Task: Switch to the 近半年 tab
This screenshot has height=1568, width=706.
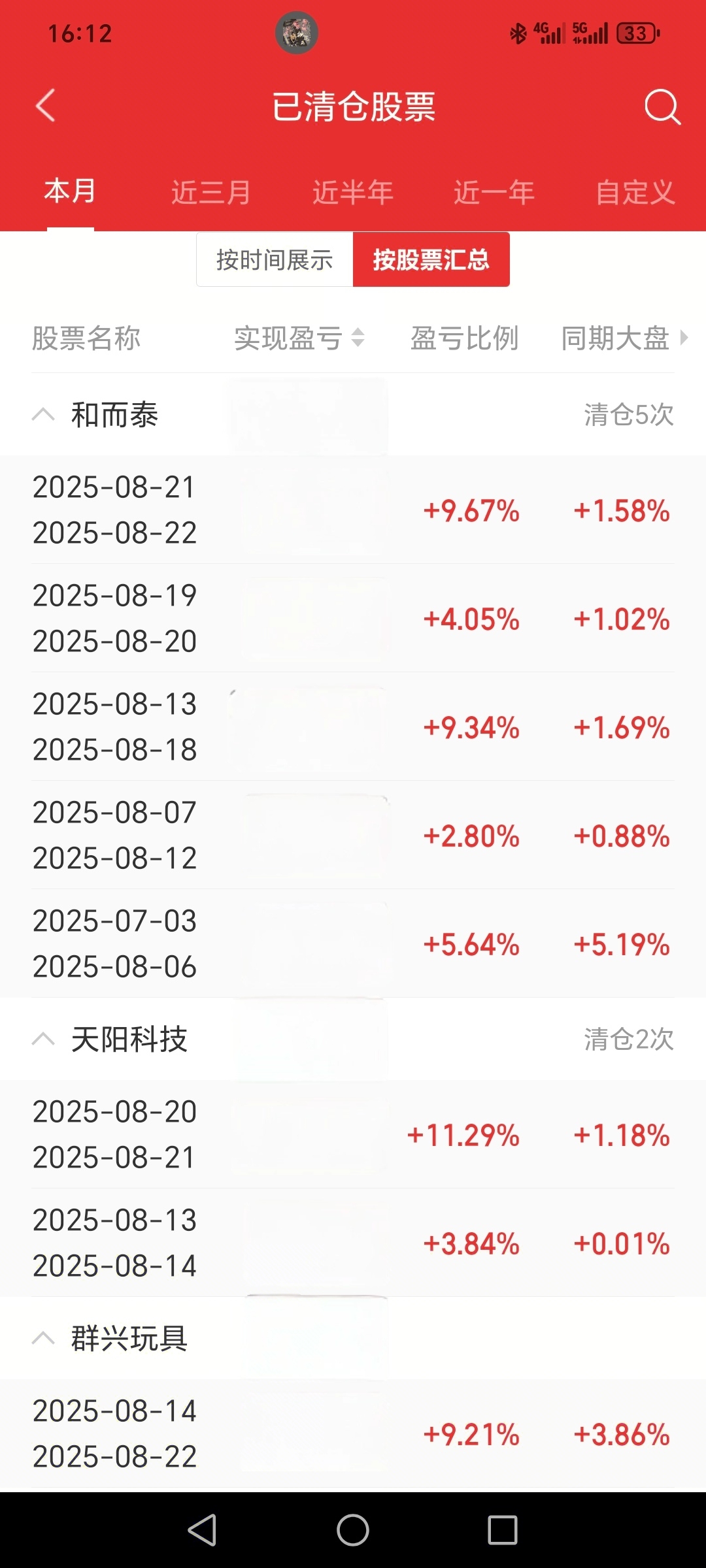Action: click(353, 192)
